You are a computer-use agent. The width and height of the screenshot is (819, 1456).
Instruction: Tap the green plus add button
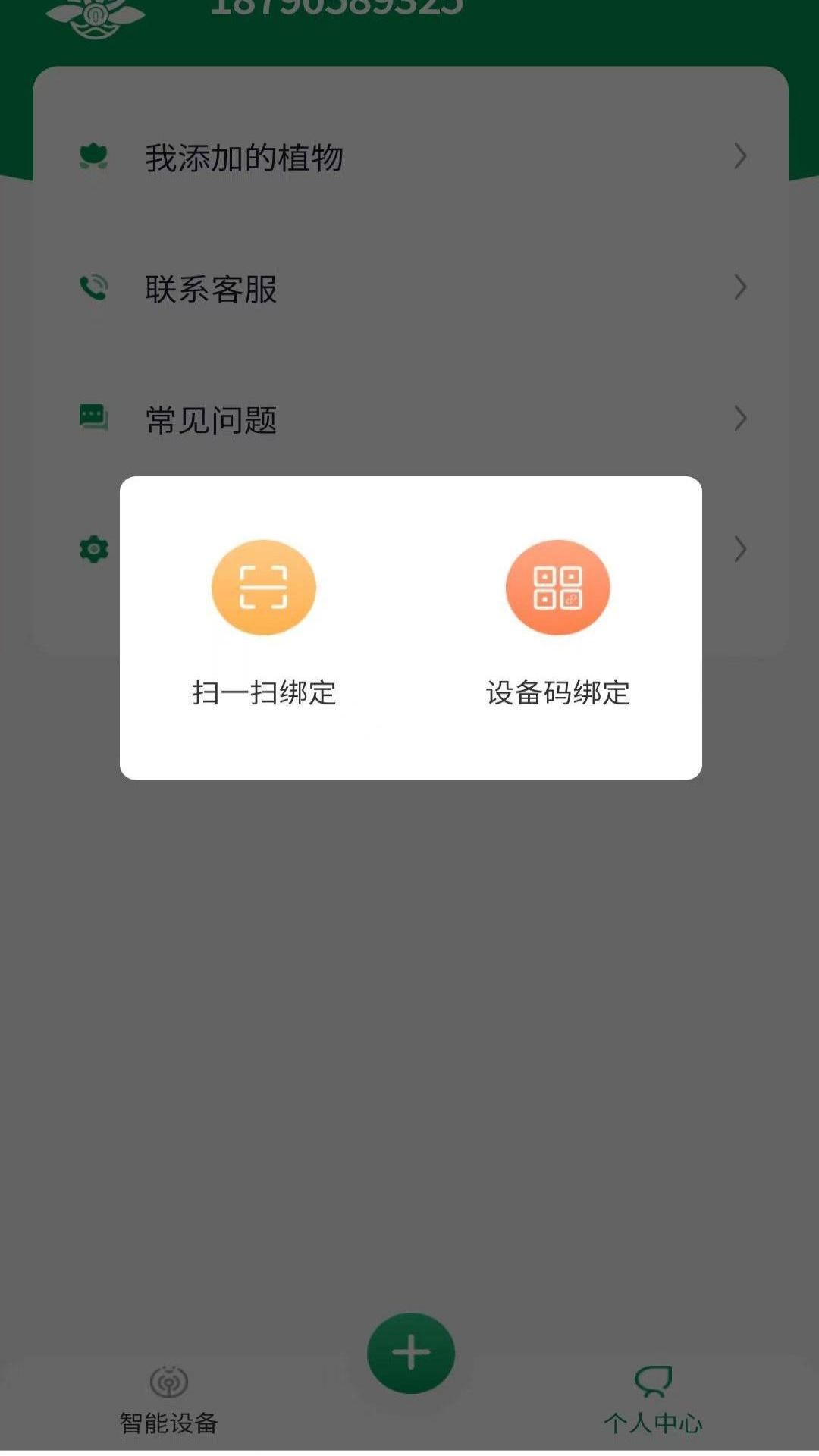pyautogui.click(x=410, y=1354)
